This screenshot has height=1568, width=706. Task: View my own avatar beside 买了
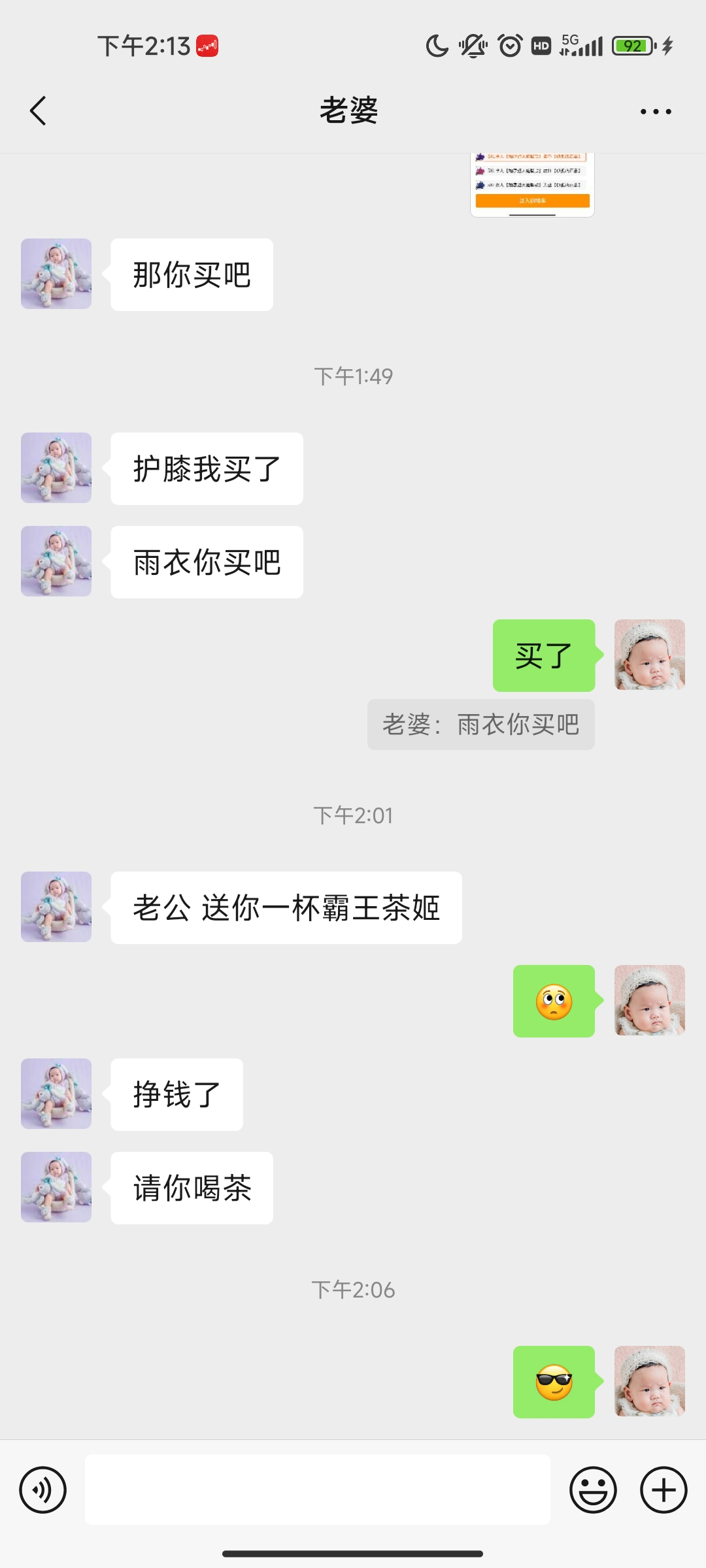(649, 655)
